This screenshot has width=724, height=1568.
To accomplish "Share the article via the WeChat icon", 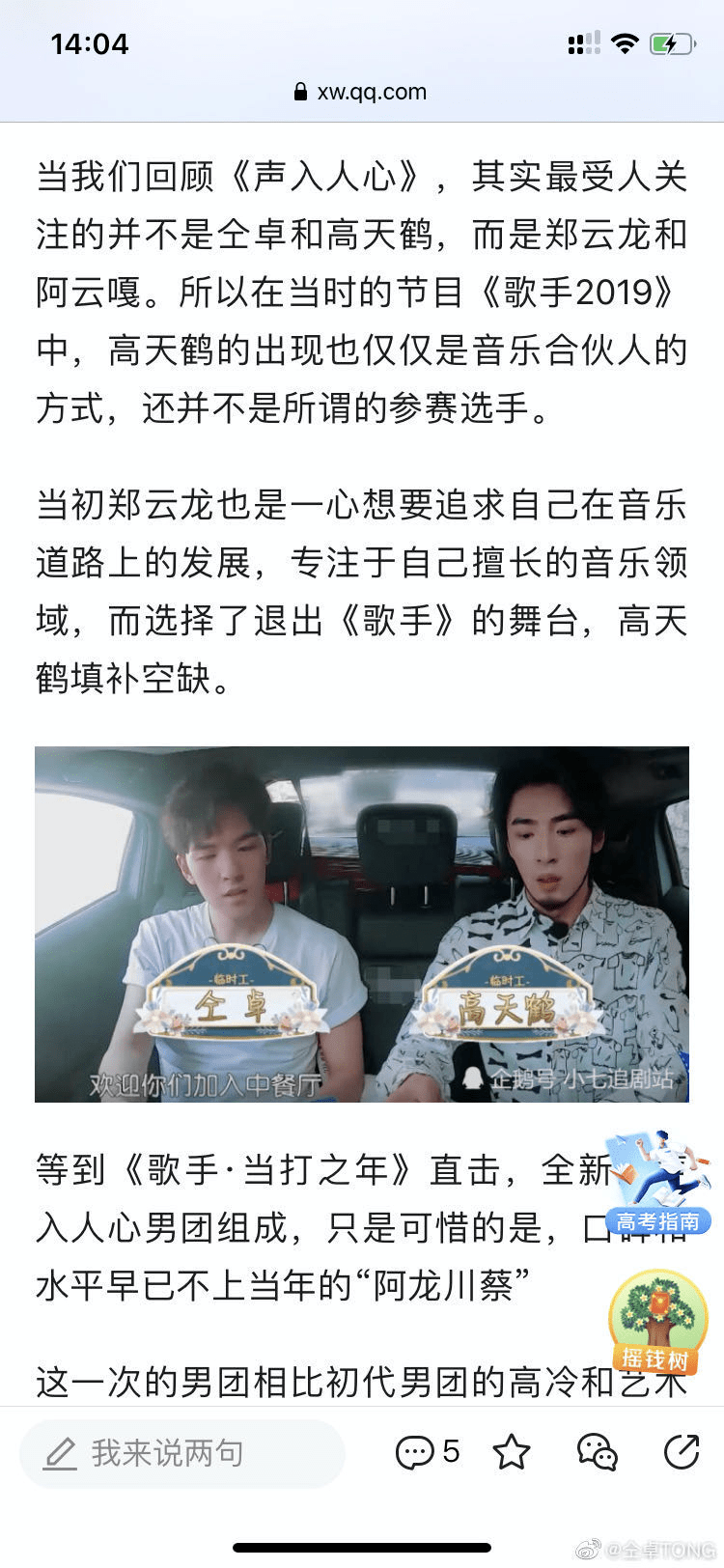I will [x=597, y=1451].
